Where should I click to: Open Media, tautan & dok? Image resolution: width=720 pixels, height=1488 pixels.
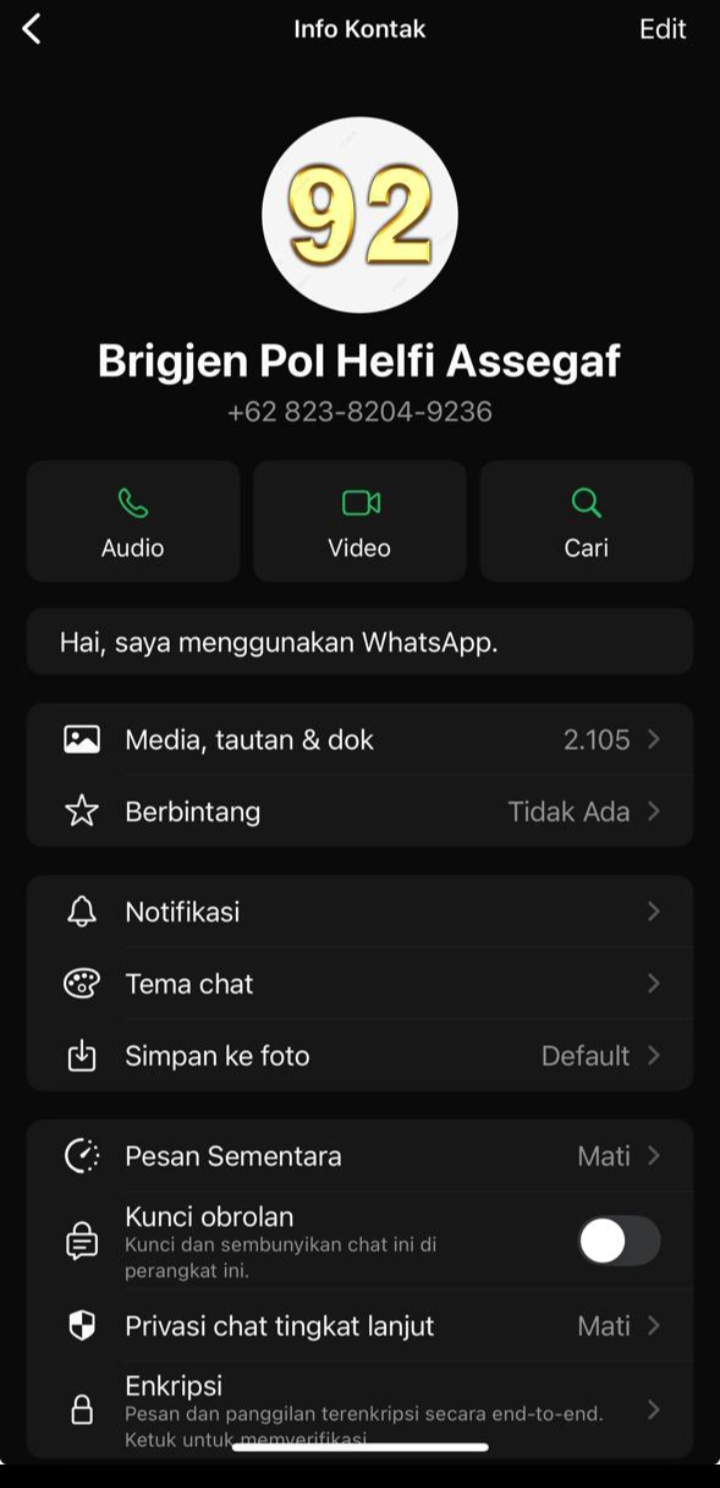(x=360, y=740)
